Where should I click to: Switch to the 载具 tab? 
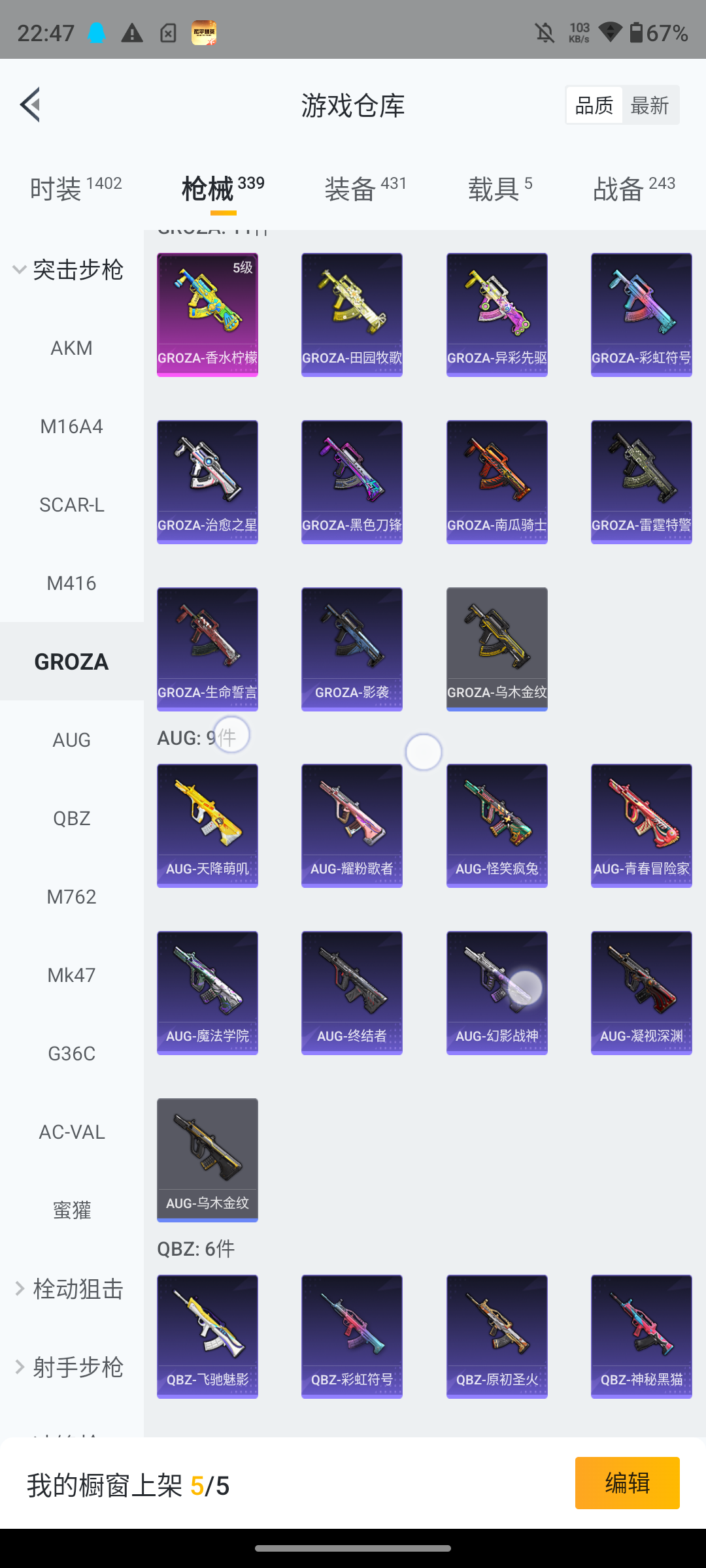click(x=499, y=189)
